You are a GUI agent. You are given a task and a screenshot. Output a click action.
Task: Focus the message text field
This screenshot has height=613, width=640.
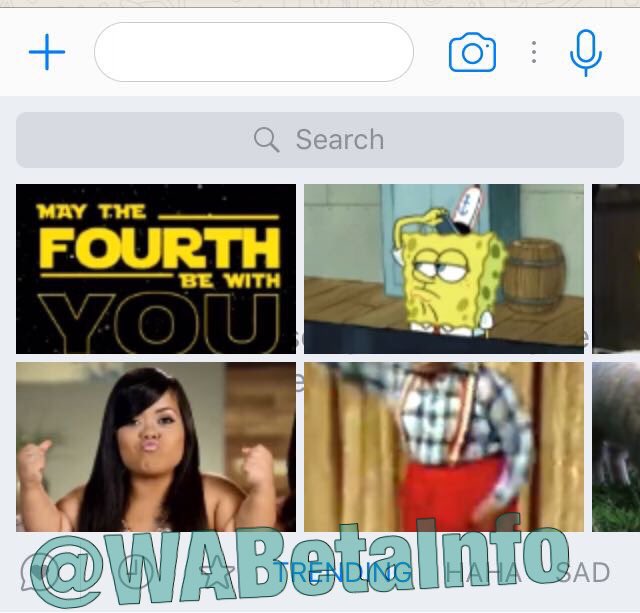pyautogui.click(x=253, y=52)
